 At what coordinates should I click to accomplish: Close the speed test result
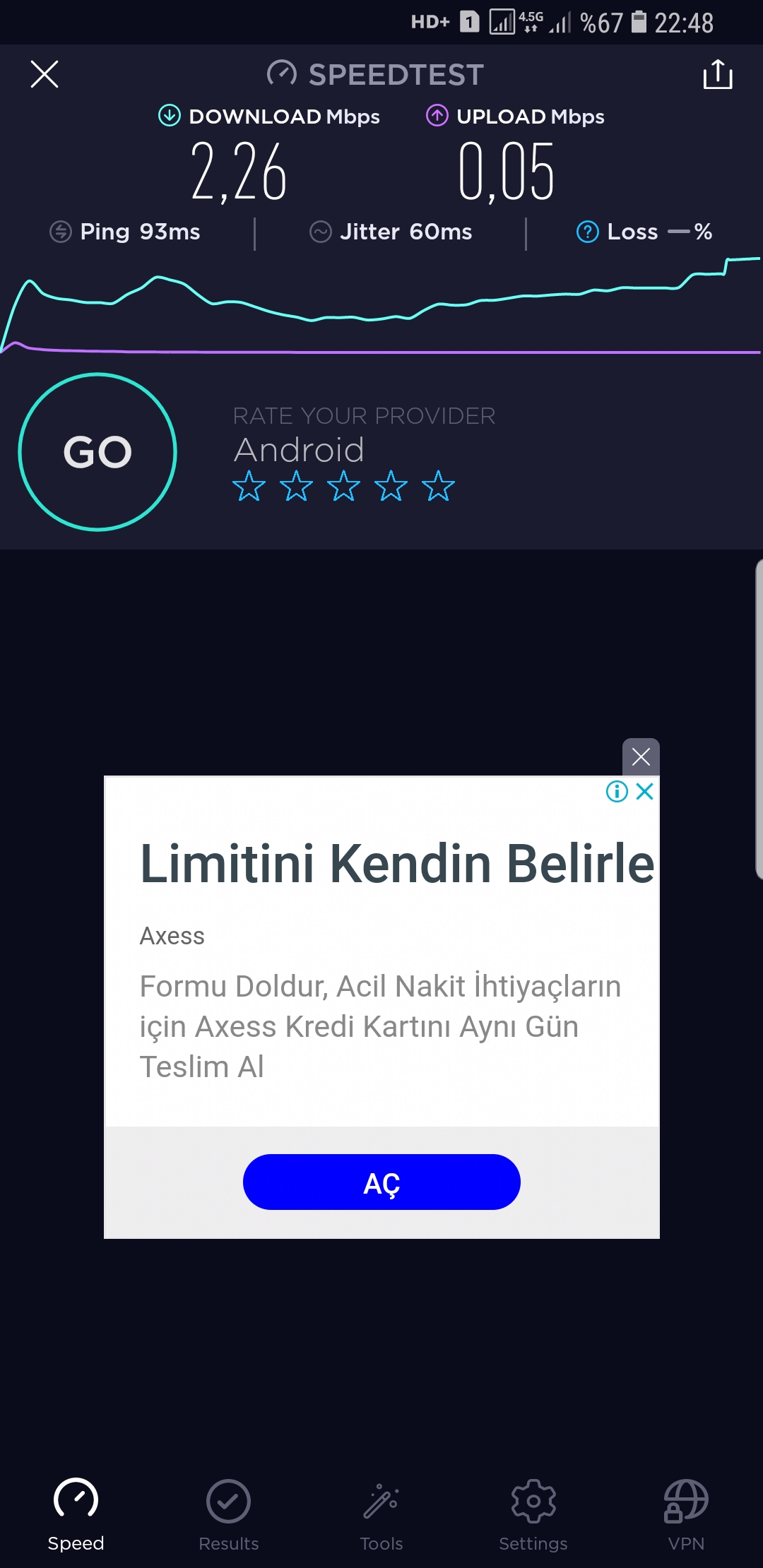[x=45, y=74]
